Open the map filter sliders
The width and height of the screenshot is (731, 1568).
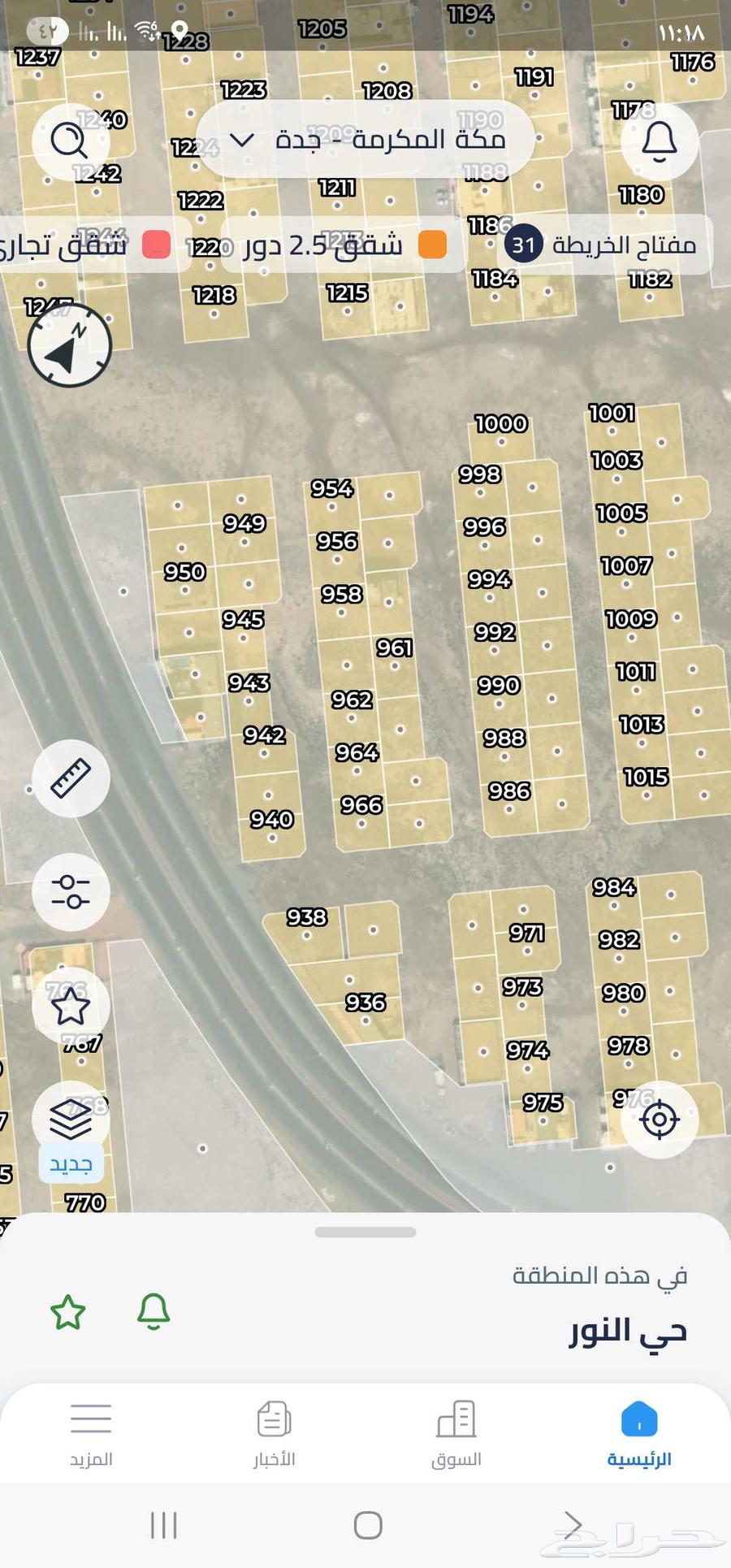[71, 892]
